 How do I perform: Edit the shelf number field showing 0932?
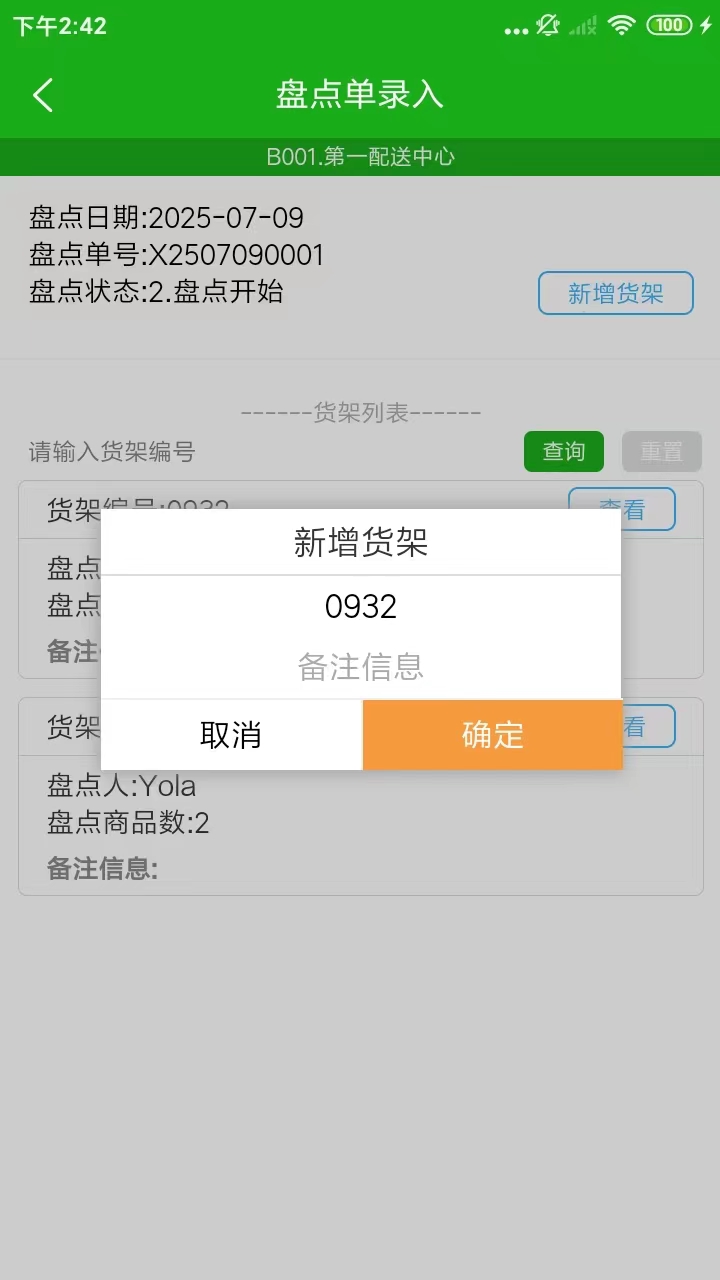(361, 606)
